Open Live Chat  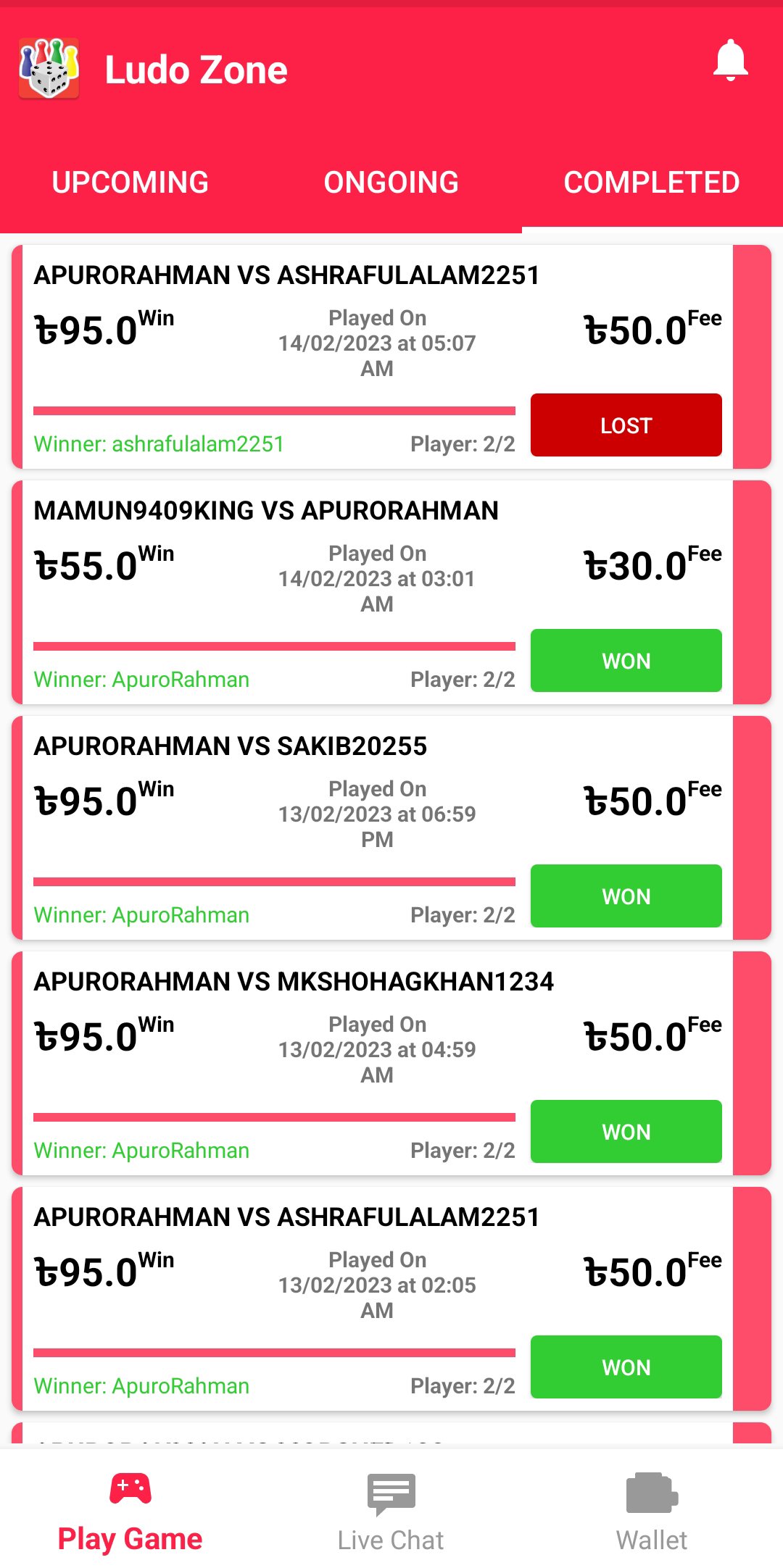391,1513
